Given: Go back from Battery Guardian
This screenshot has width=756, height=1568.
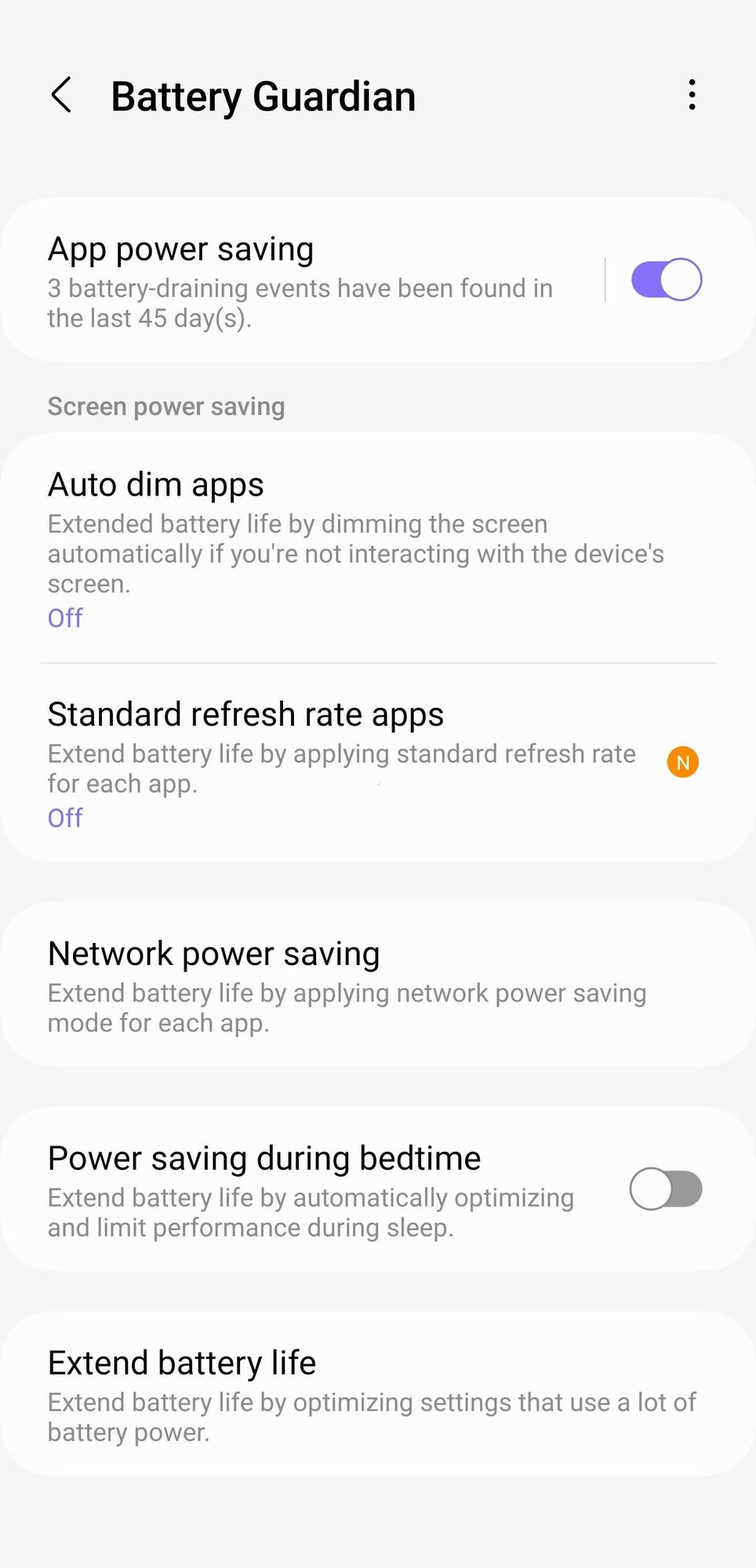Looking at the screenshot, I should [61, 96].
